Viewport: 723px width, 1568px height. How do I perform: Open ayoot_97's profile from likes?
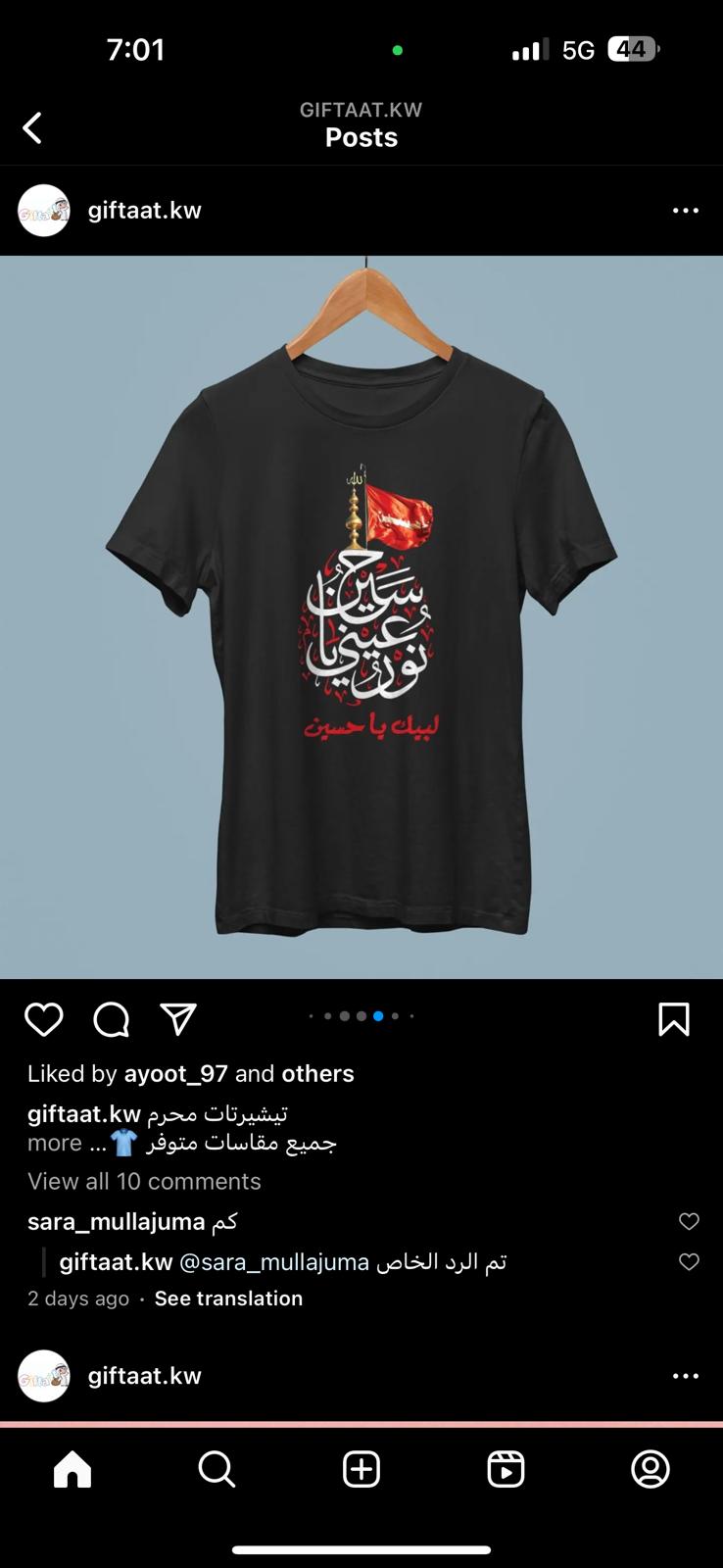point(175,1074)
